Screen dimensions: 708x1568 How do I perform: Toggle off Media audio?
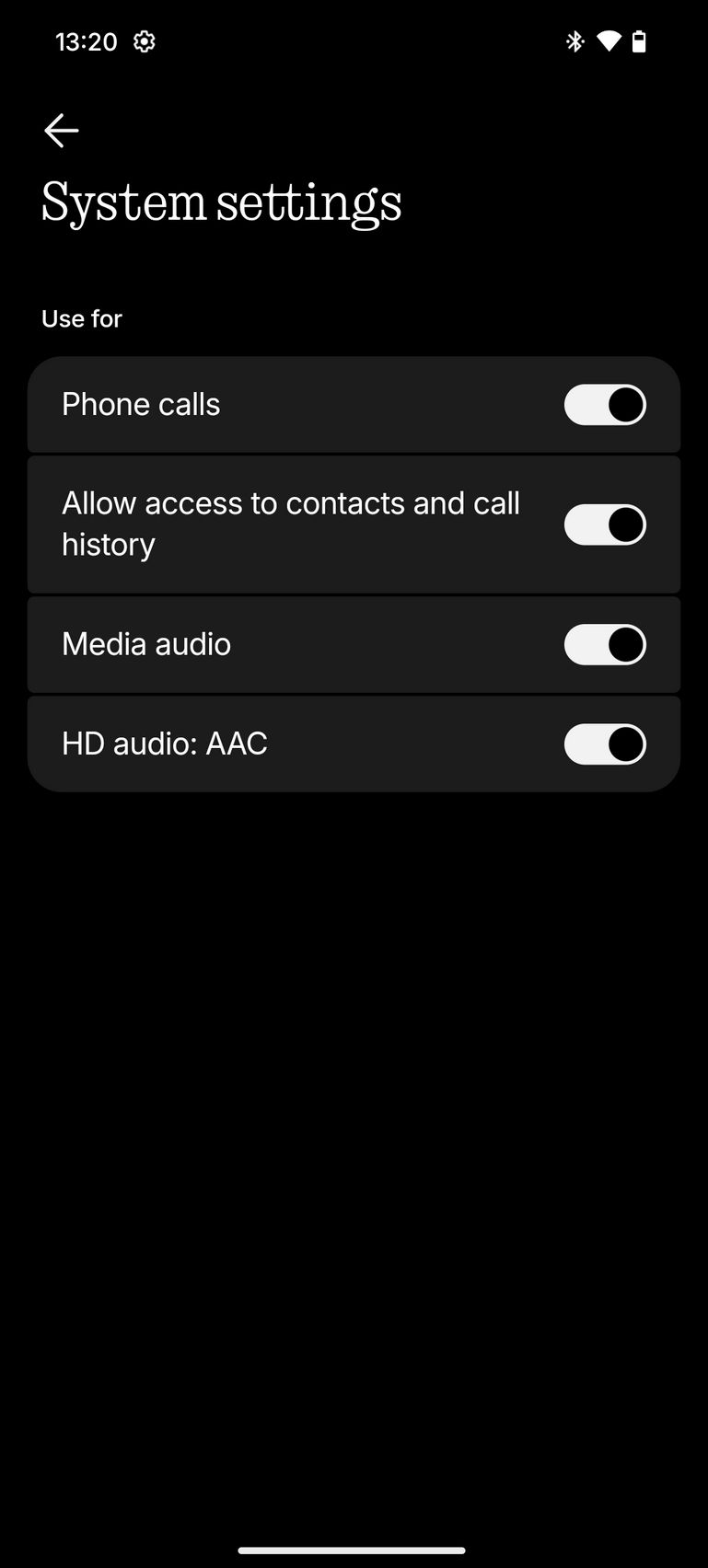pos(605,644)
